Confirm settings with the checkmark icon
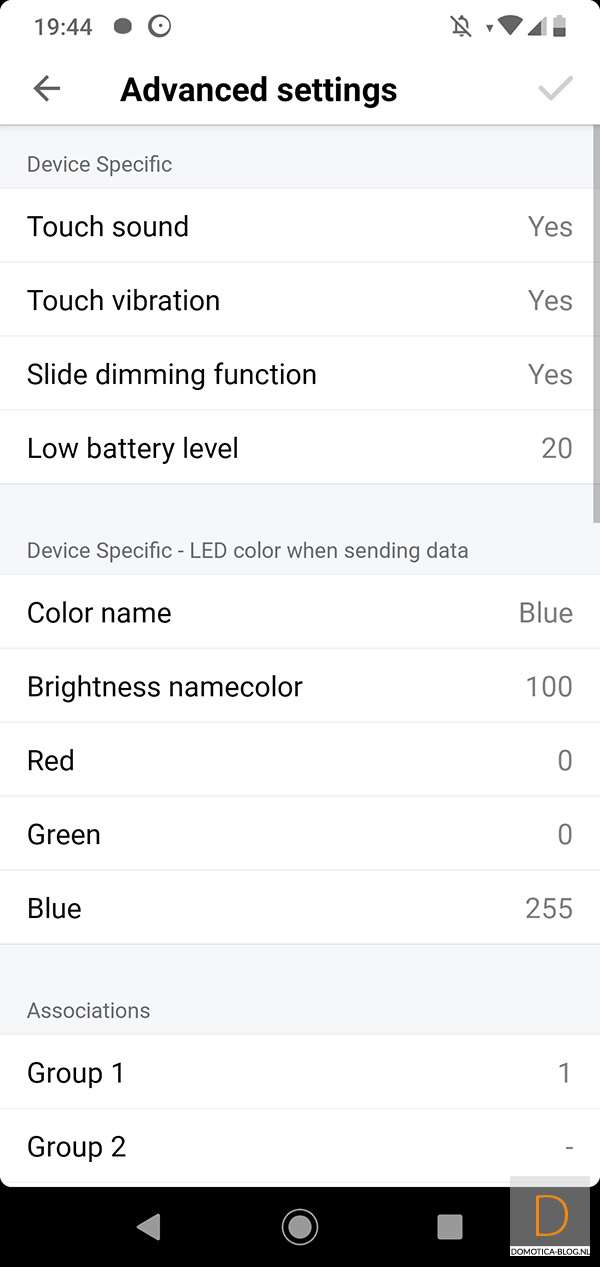The height and width of the screenshot is (1267, 600). point(555,89)
